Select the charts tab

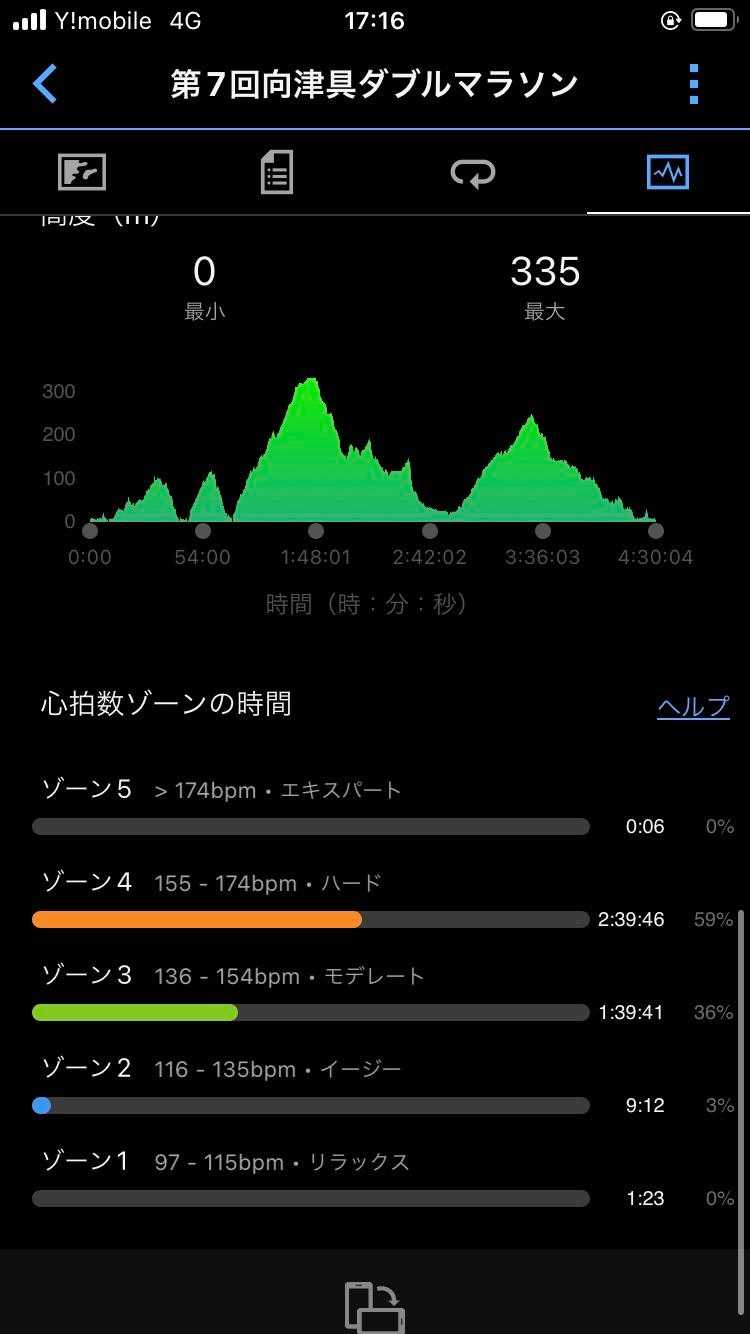667,173
